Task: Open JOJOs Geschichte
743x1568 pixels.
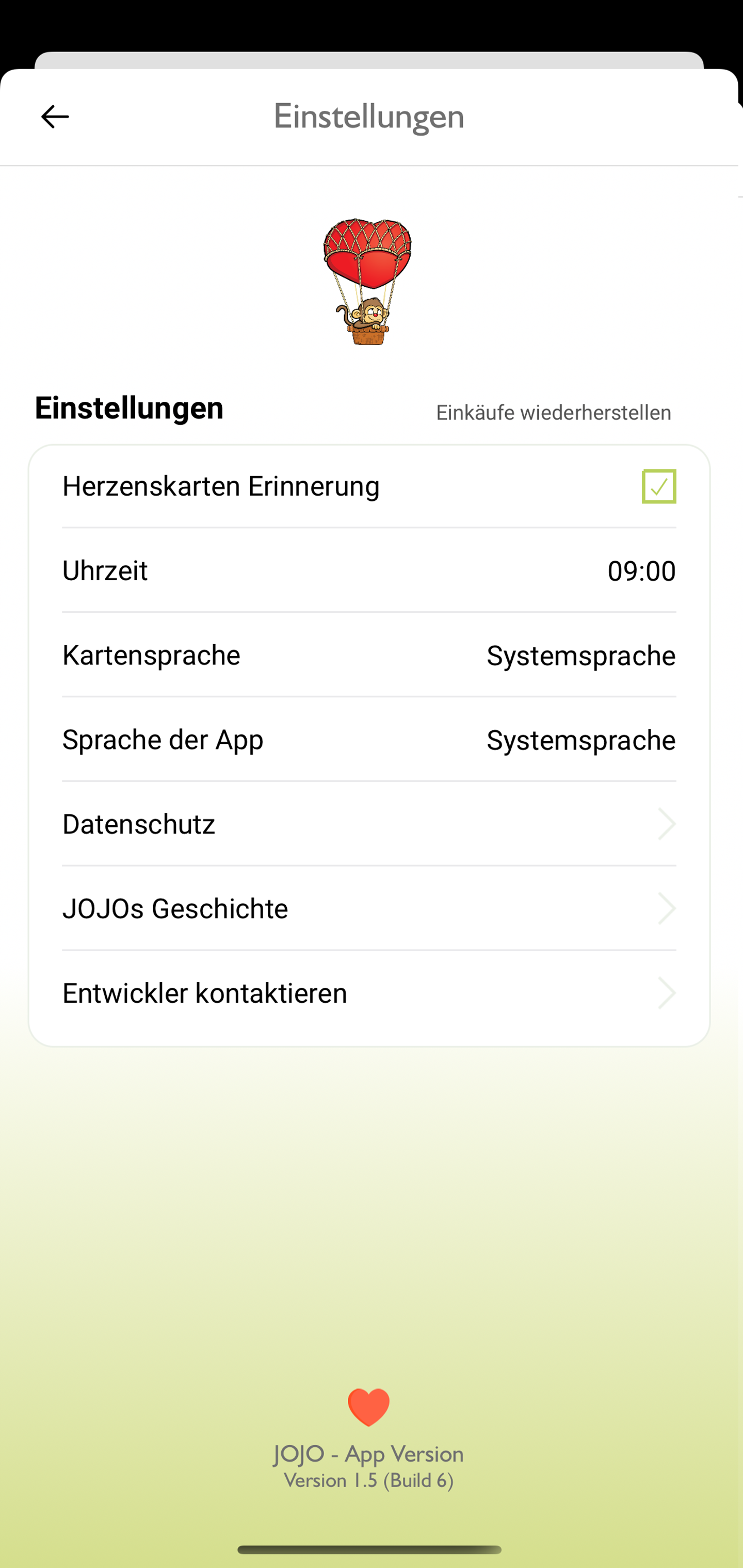Action: click(x=368, y=909)
